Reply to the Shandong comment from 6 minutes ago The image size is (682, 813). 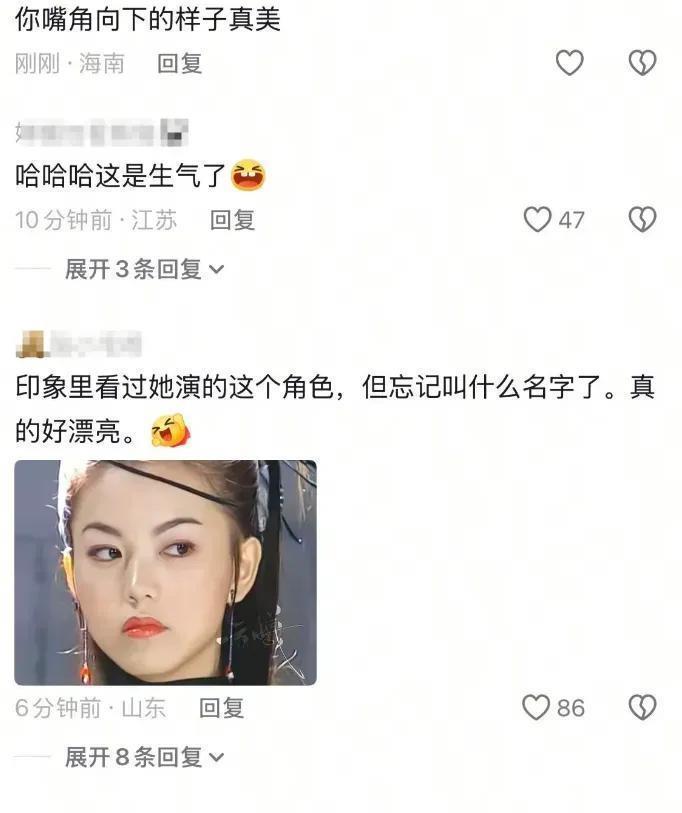coord(221,709)
